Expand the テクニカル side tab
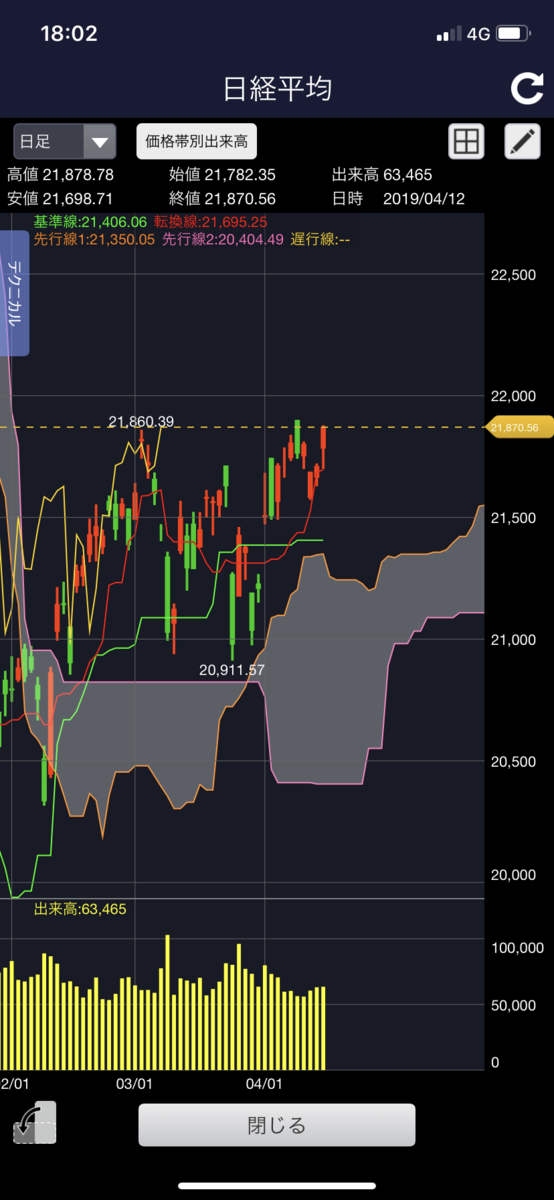The width and height of the screenshot is (554, 1200). point(14,293)
